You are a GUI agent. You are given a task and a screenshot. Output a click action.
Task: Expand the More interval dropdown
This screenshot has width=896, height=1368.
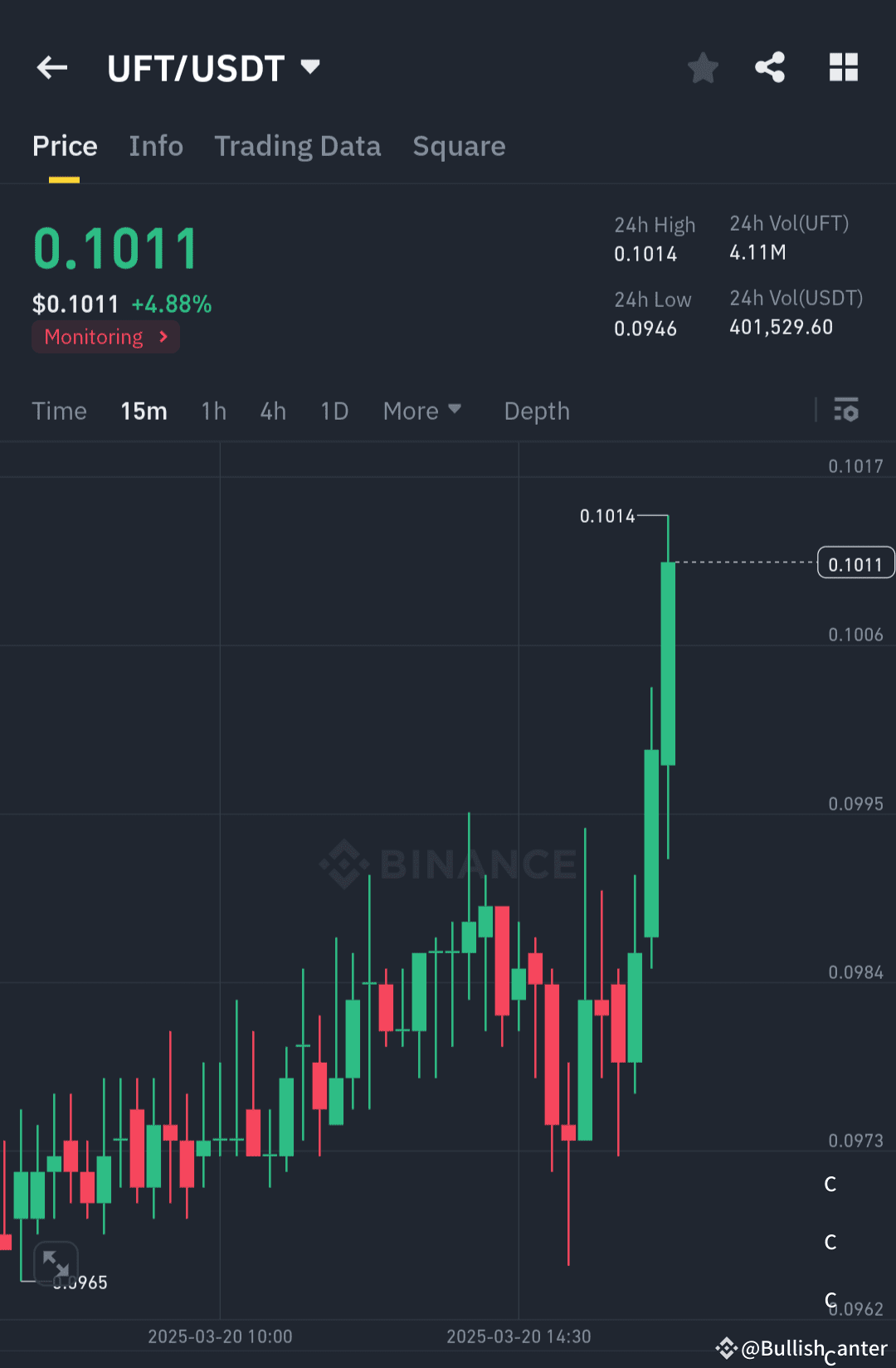click(x=421, y=410)
